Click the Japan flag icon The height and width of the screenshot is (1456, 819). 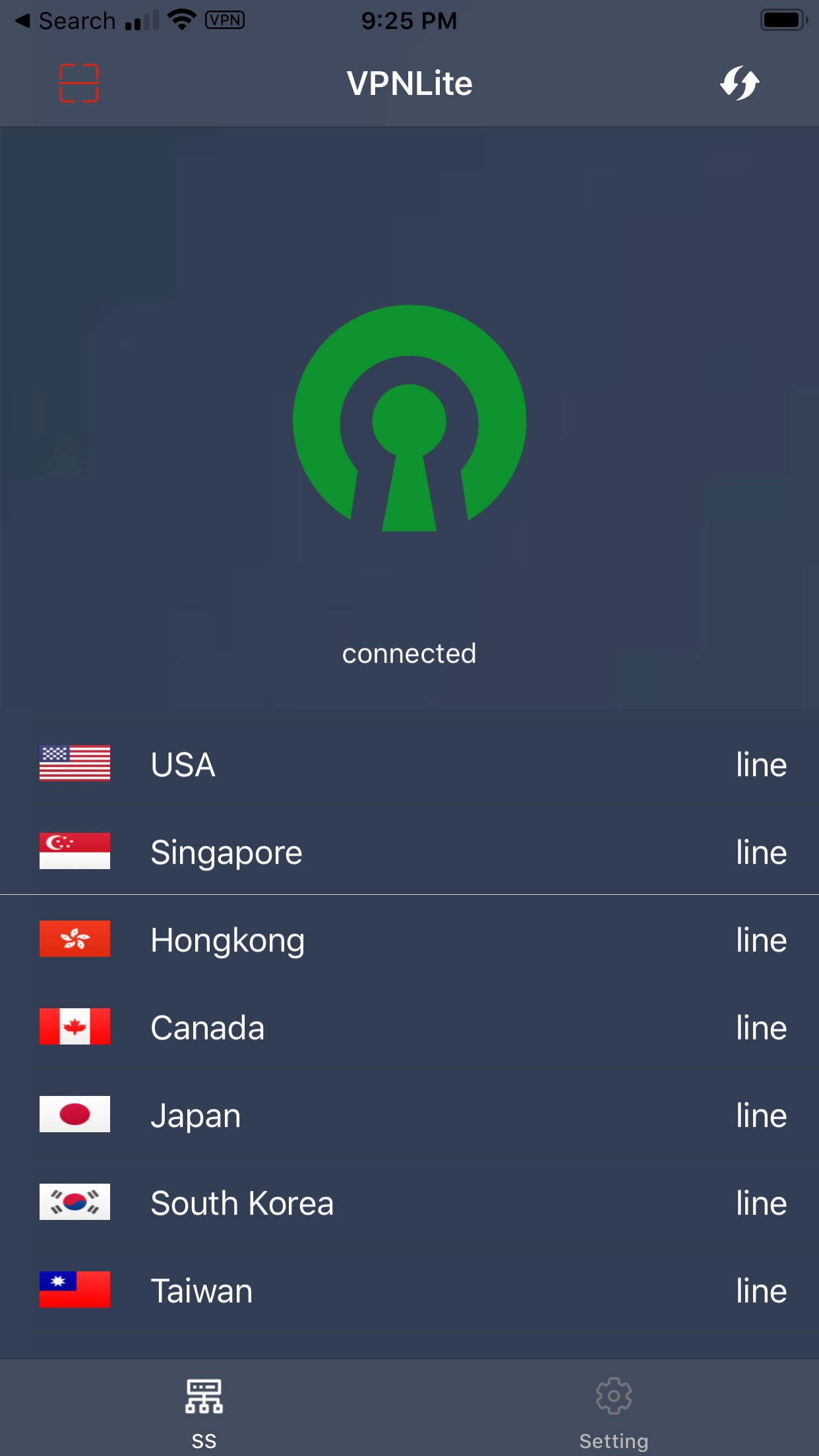(x=75, y=1114)
